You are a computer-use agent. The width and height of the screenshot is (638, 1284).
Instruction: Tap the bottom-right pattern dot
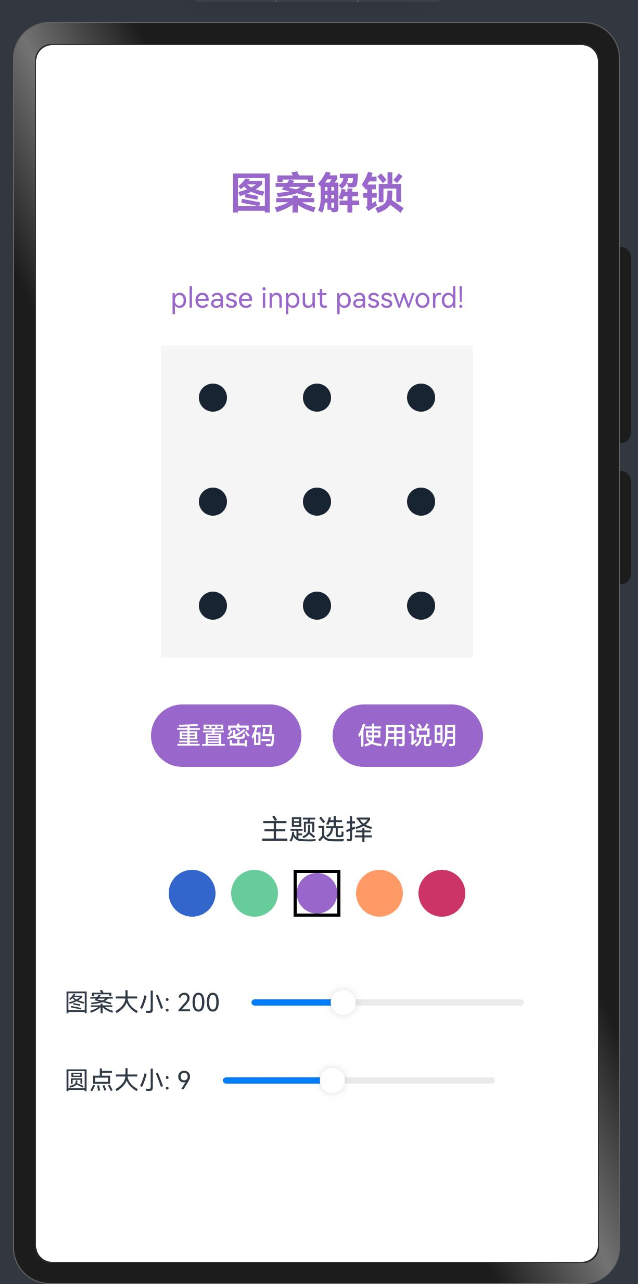coord(421,606)
